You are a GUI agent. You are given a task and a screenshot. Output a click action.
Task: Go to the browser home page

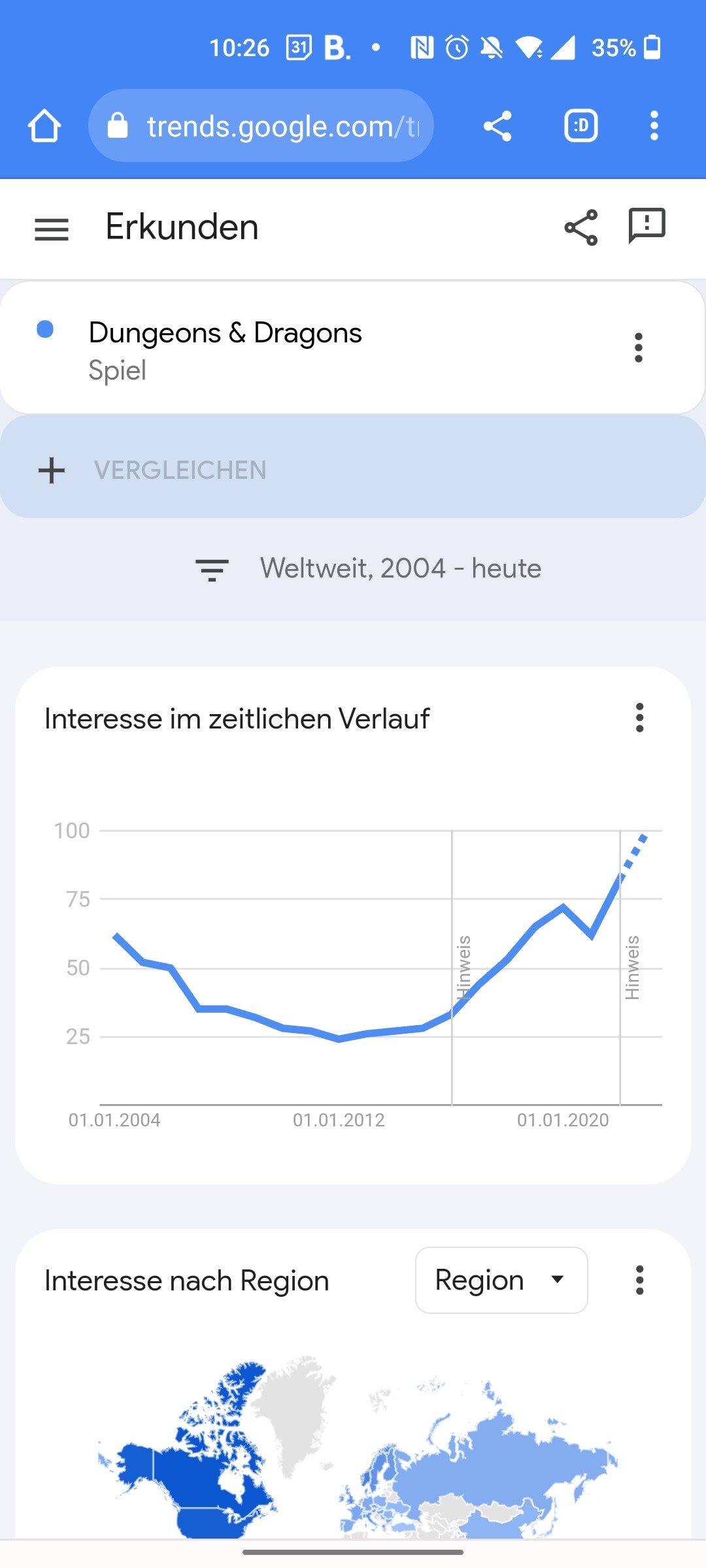pos(44,125)
